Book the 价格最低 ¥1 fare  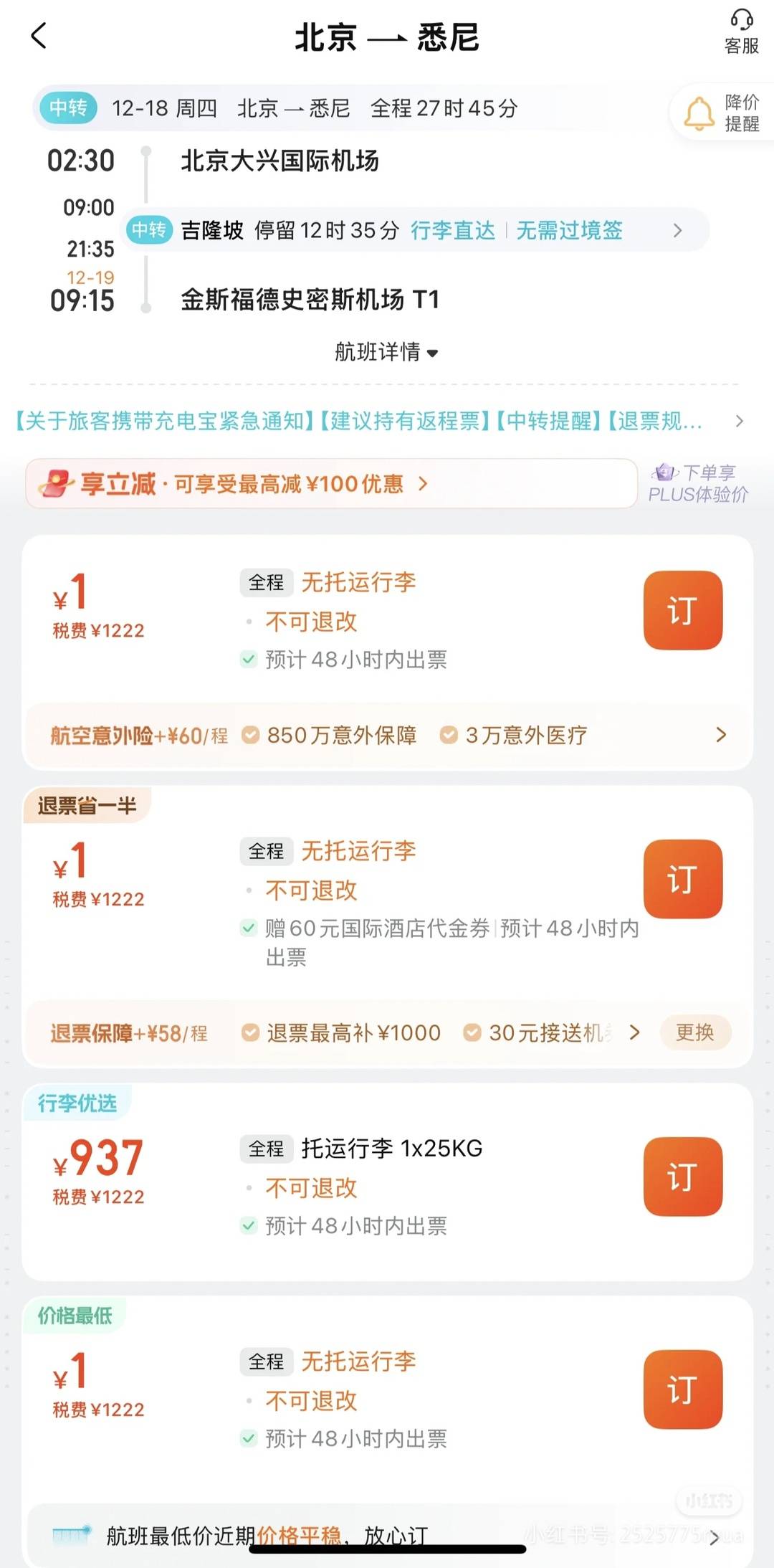pos(682,1389)
